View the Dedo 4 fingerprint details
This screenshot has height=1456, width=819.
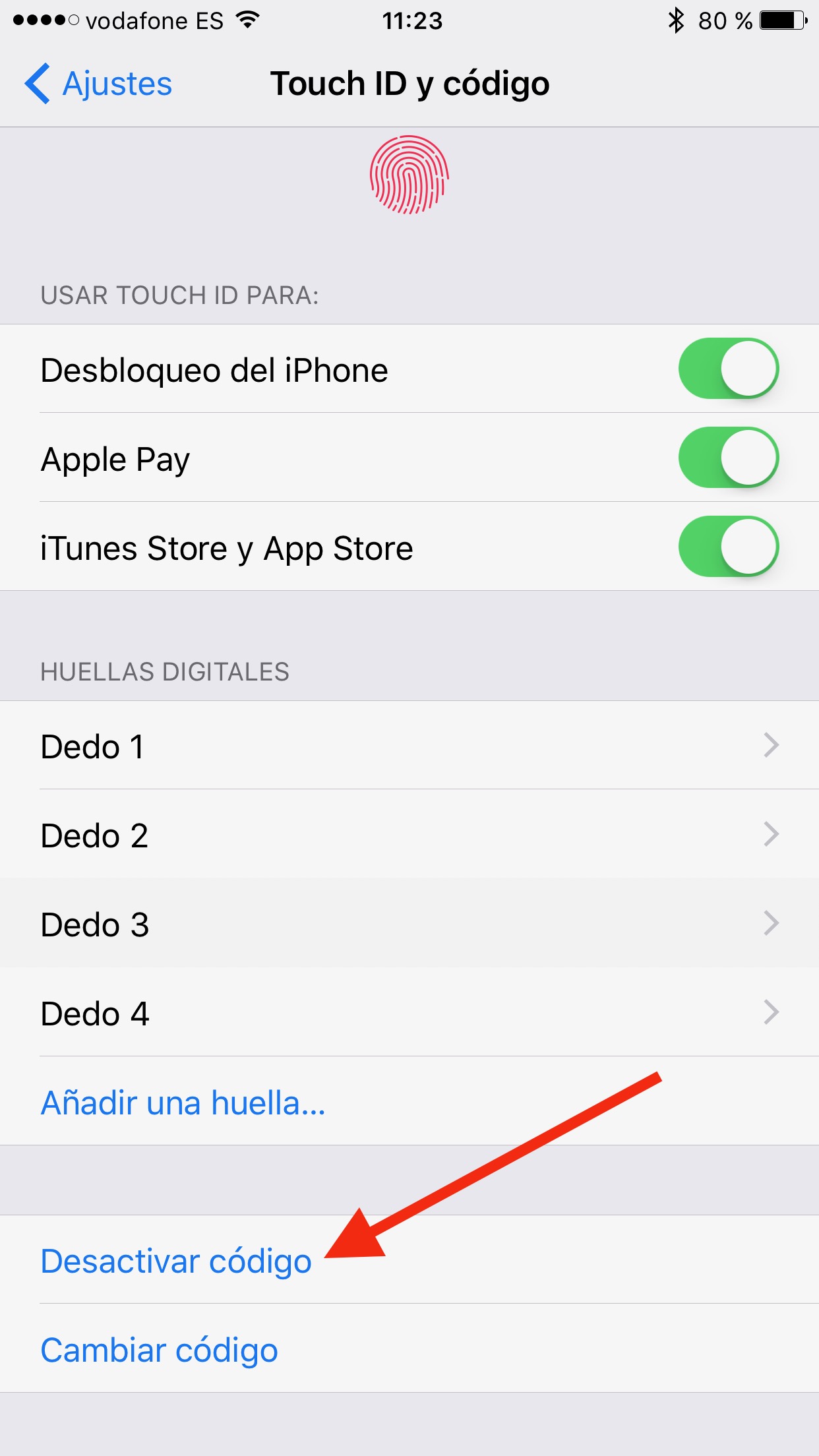409,1012
